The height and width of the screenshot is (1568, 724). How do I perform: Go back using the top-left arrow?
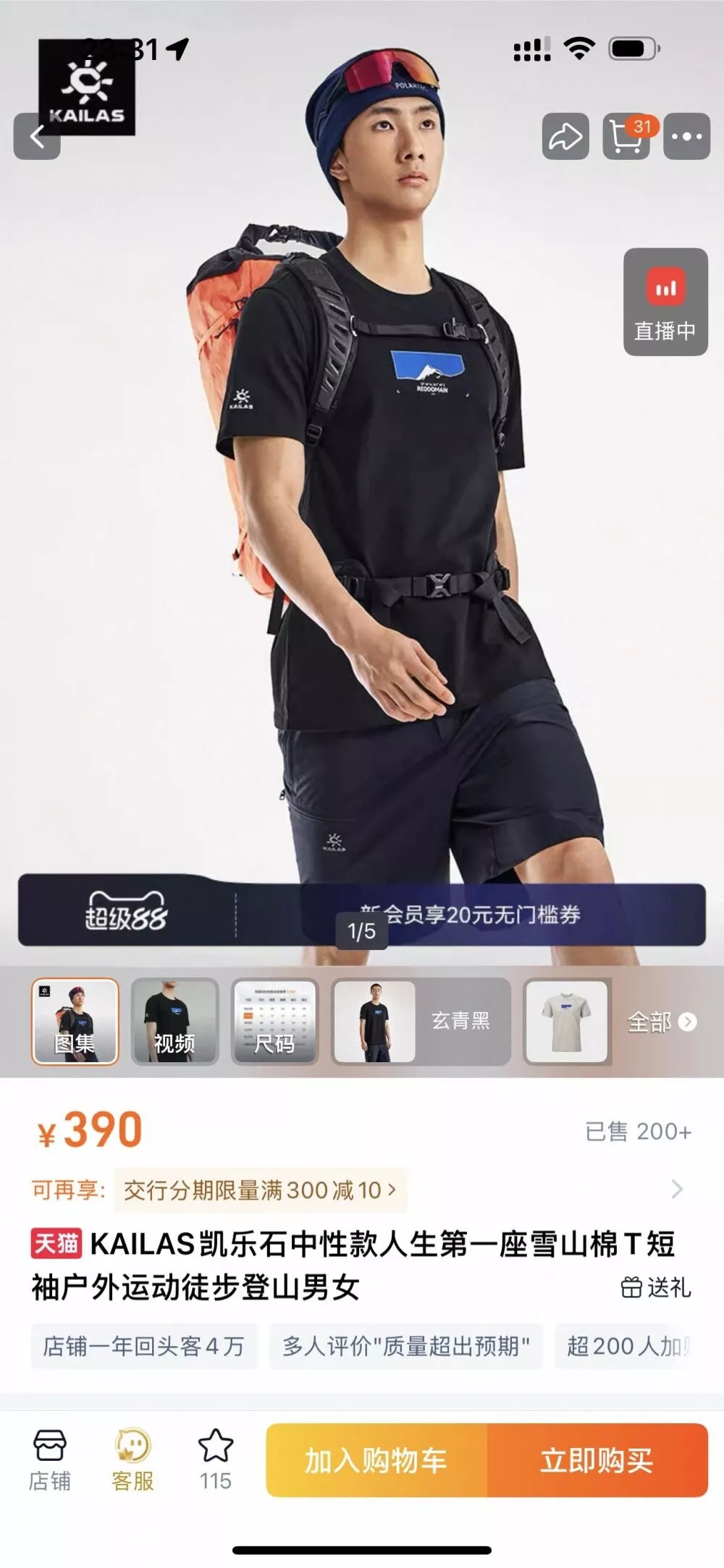click(37, 136)
